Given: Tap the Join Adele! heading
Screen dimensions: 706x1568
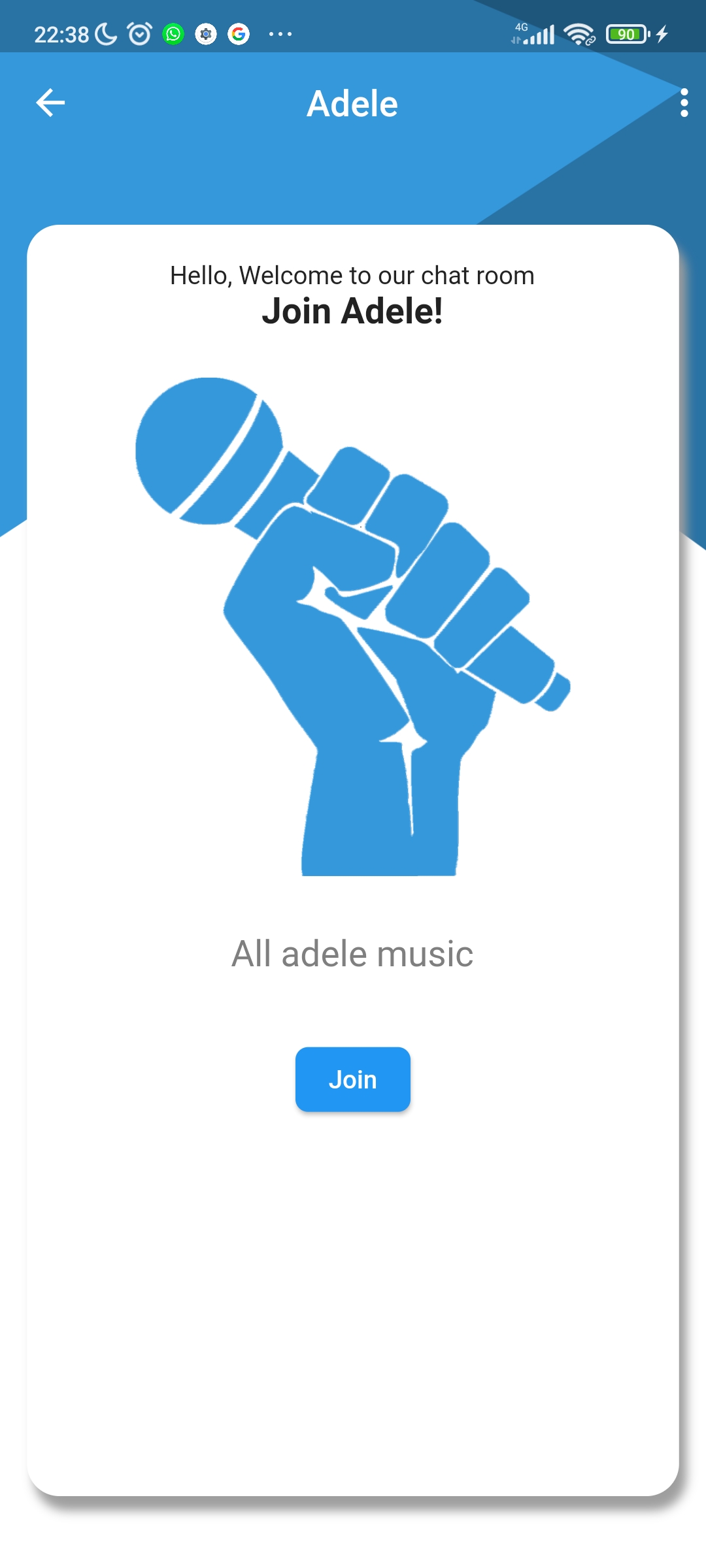Looking at the screenshot, I should 353,312.
